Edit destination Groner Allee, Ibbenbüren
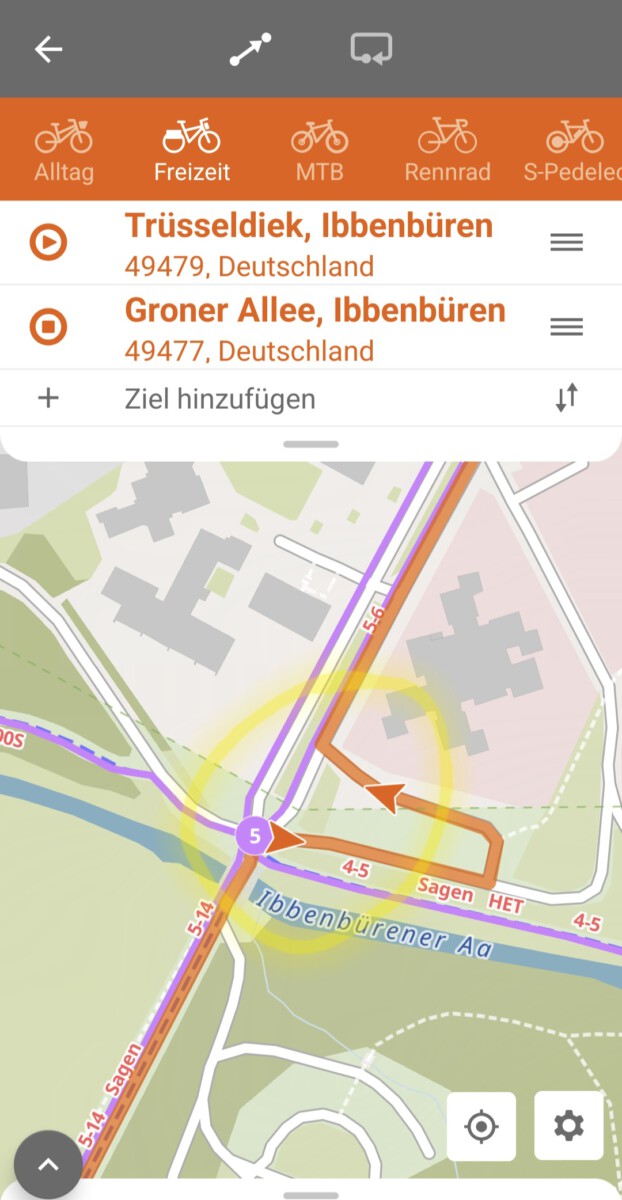The image size is (622, 1200). [315, 327]
